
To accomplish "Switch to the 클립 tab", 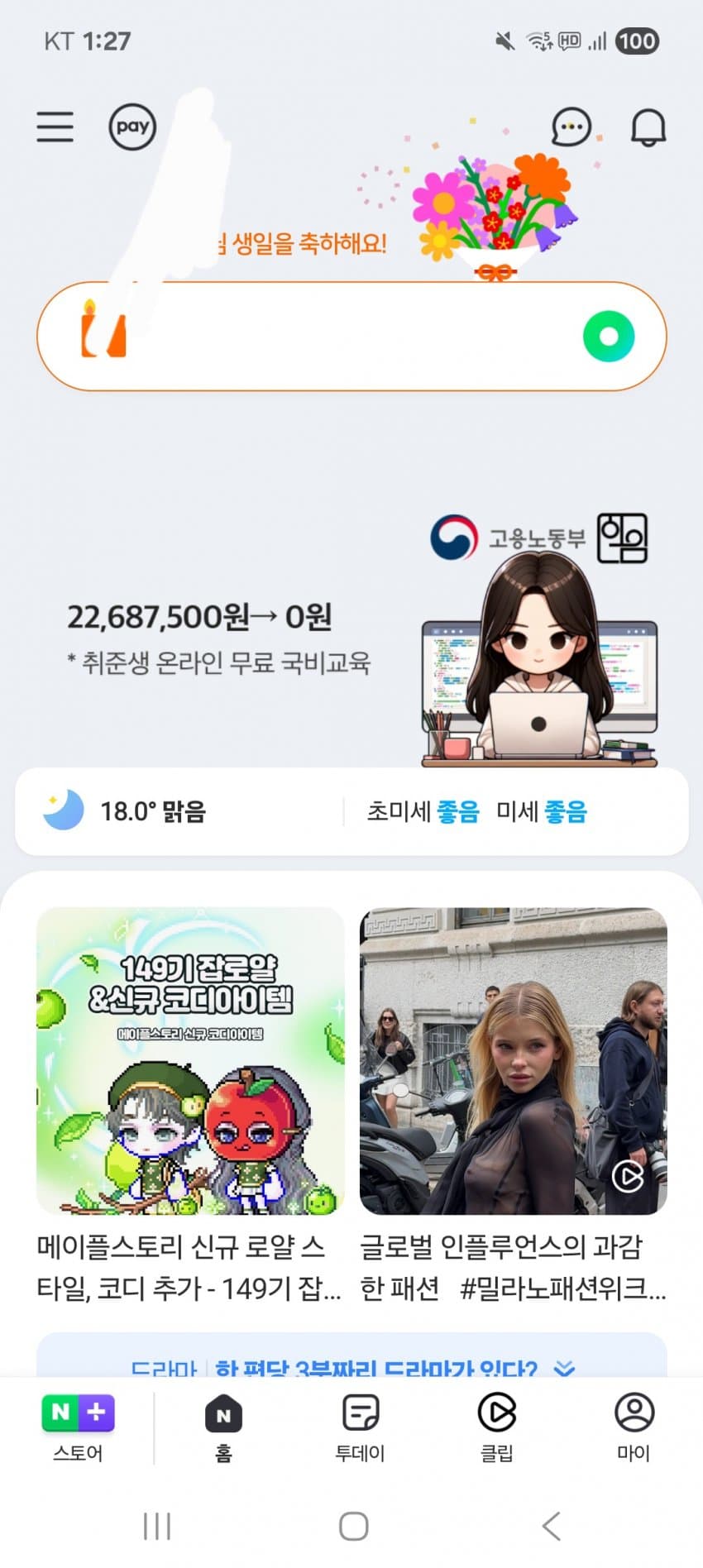I will tap(496, 1427).
